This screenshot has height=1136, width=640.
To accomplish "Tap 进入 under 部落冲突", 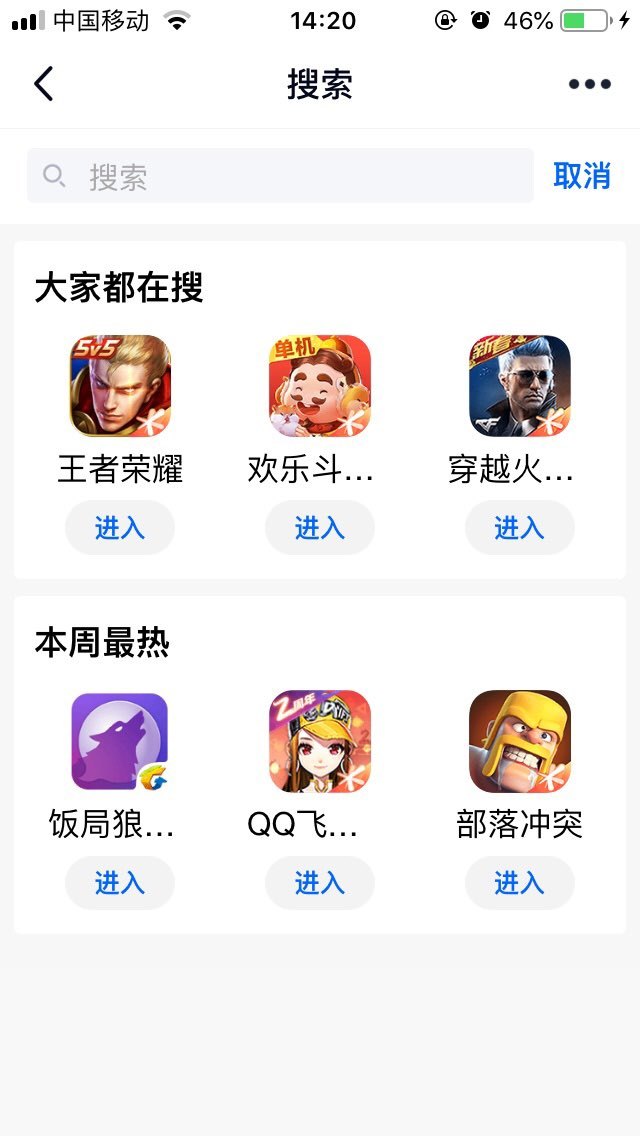I will [520, 883].
